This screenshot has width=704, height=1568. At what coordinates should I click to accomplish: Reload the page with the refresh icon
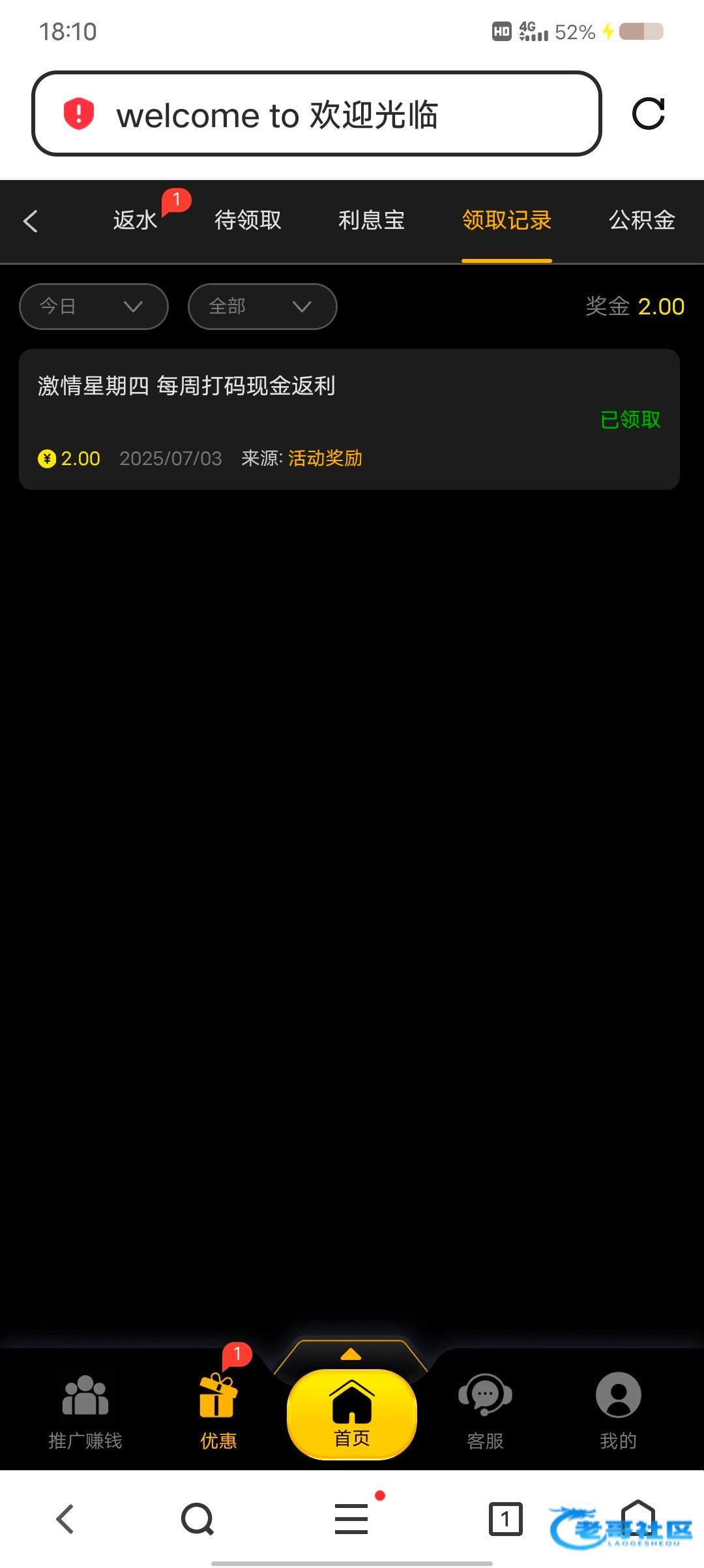coord(648,114)
